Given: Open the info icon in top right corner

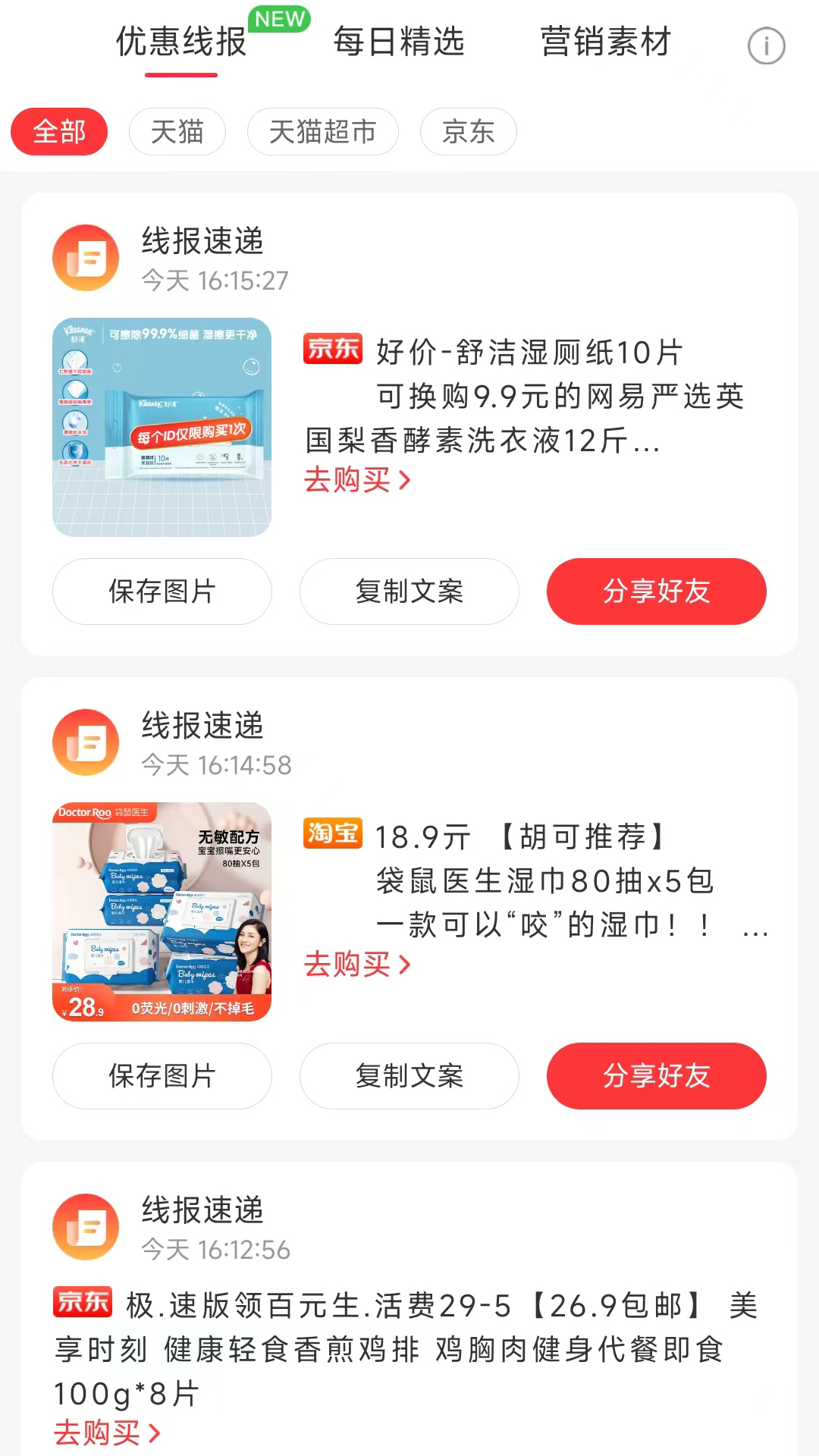Looking at the screenshot, I should tap(767, 47).
